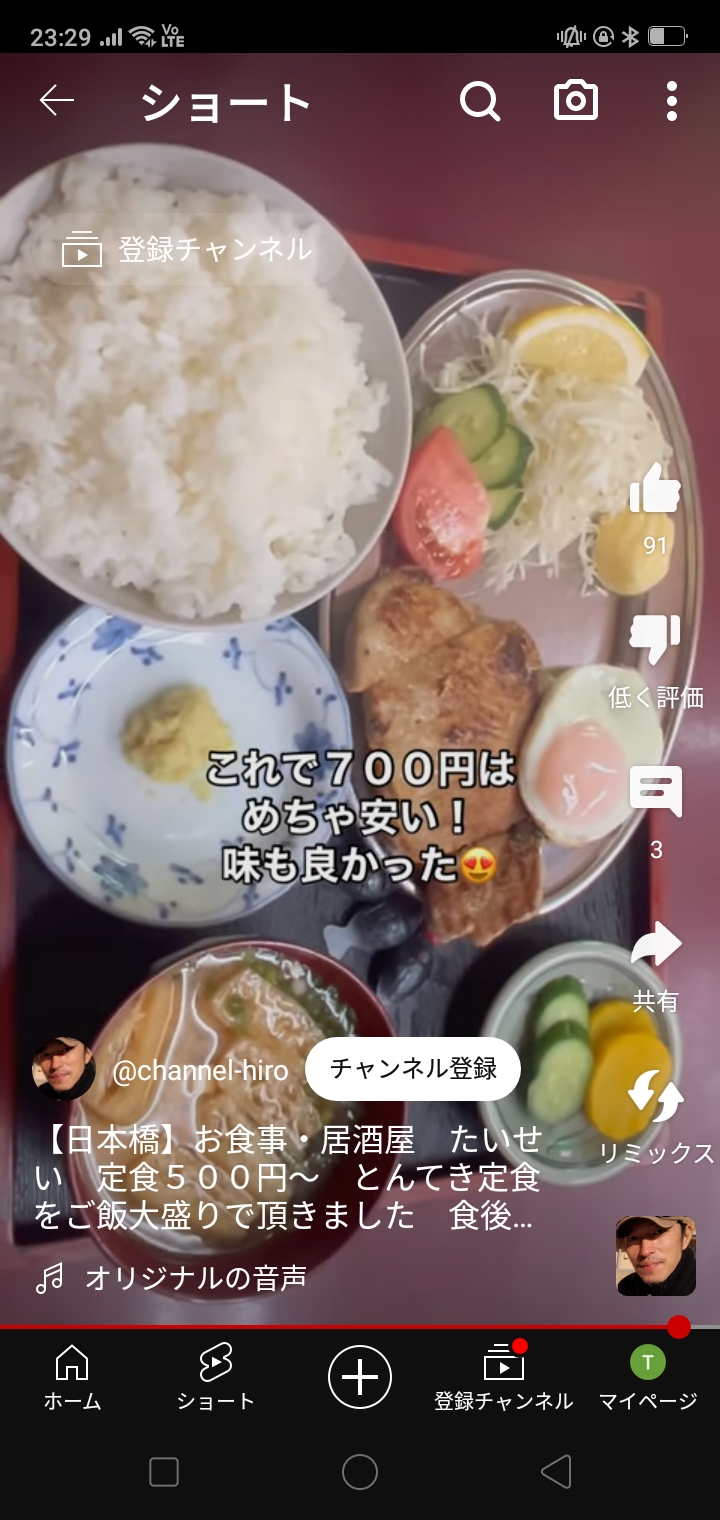Screen dimensions: 720x1520
Task: Open the comments on this Short
Action: 655,792
